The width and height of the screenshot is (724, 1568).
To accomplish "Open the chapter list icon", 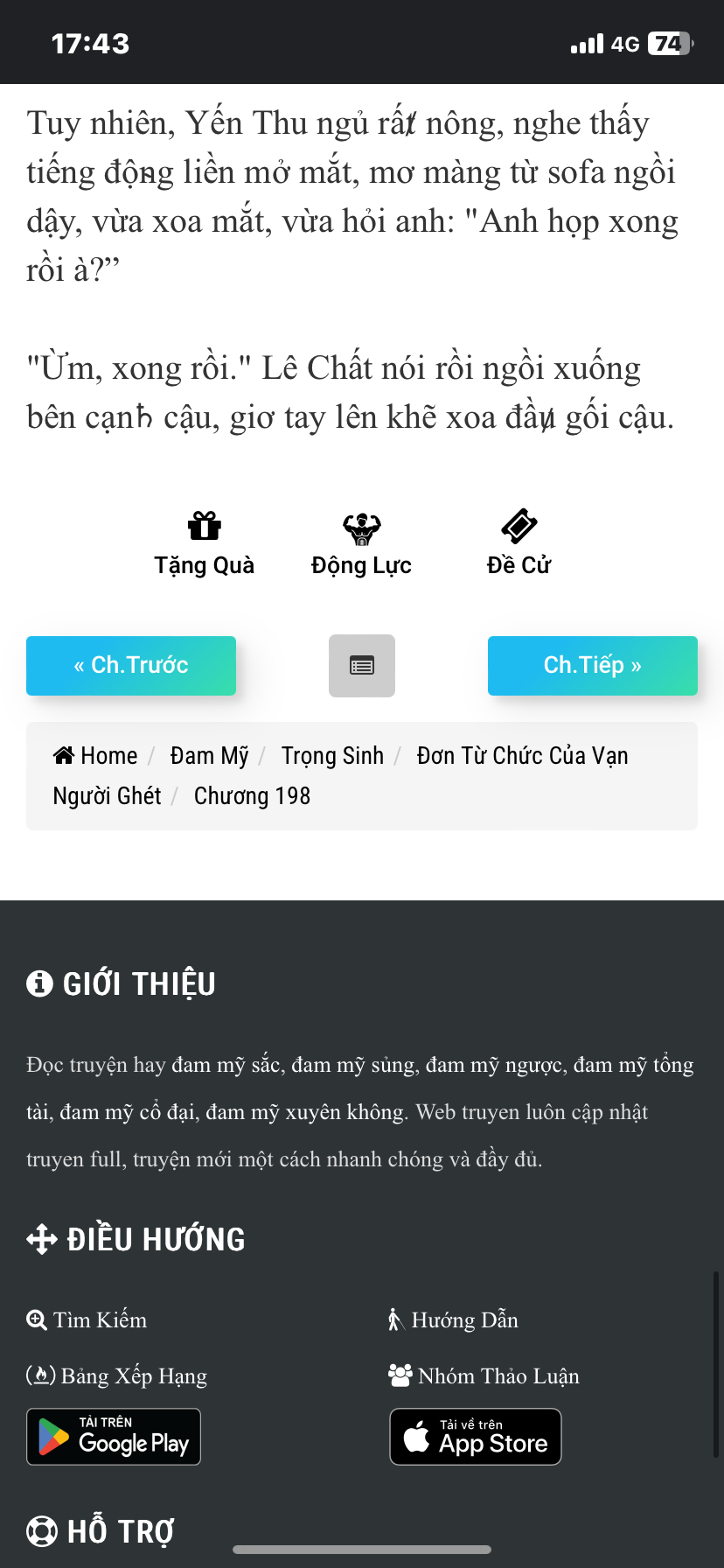I will (362, 666).
